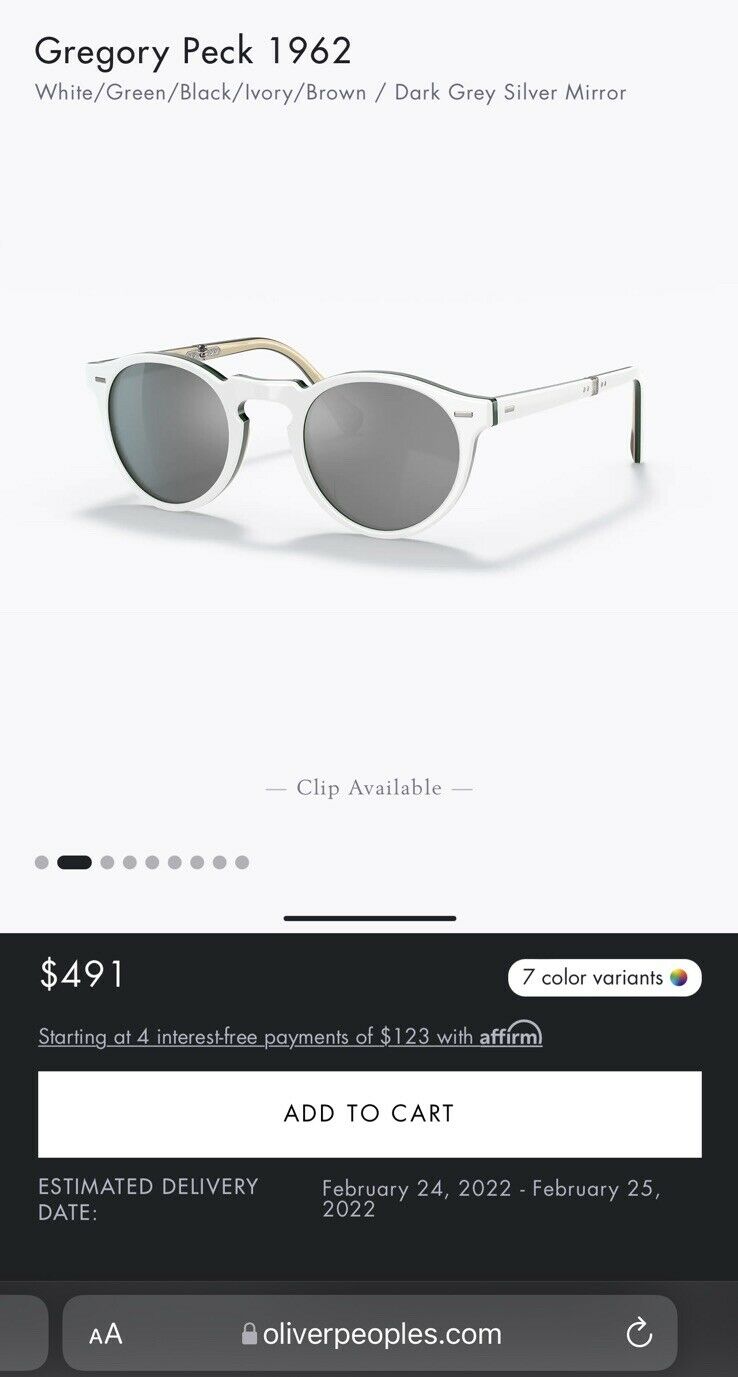Jump to the first image dot
This screenshot has width=738, height=1377.
click(x=41, y=862)
